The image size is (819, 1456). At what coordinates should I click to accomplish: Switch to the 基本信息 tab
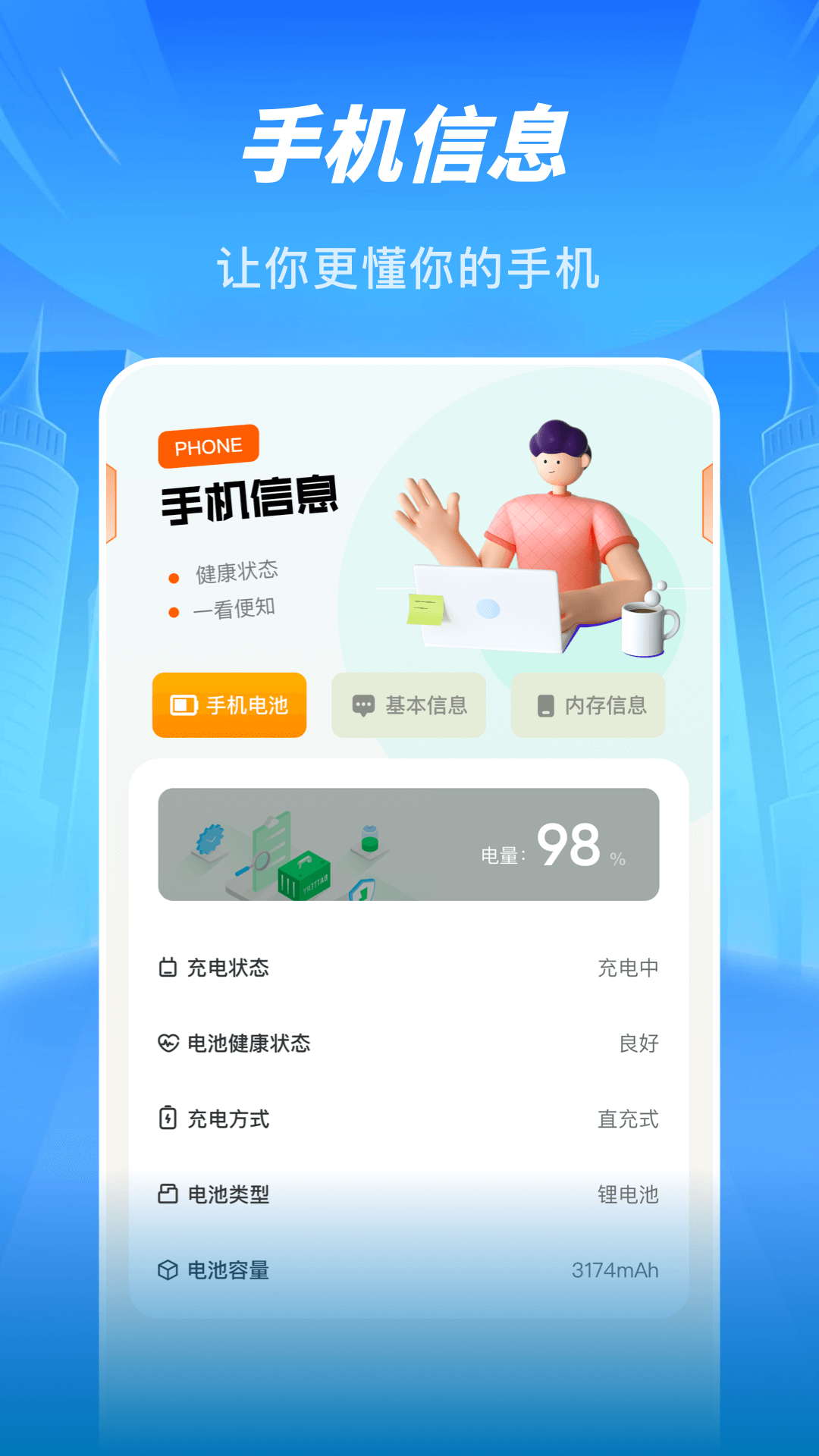coord(408,705)
